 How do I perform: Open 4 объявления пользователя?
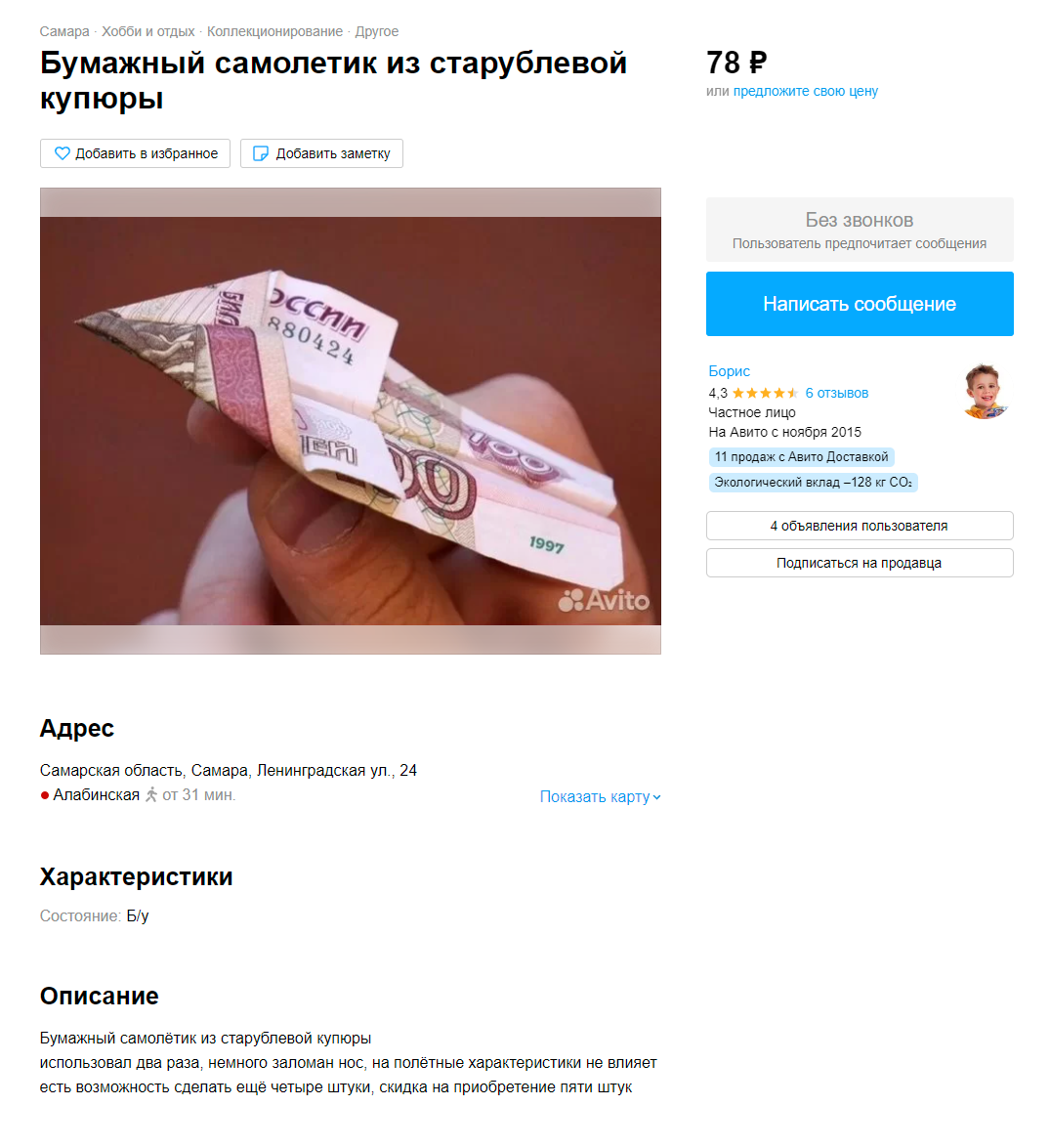(x=860, y=526)
